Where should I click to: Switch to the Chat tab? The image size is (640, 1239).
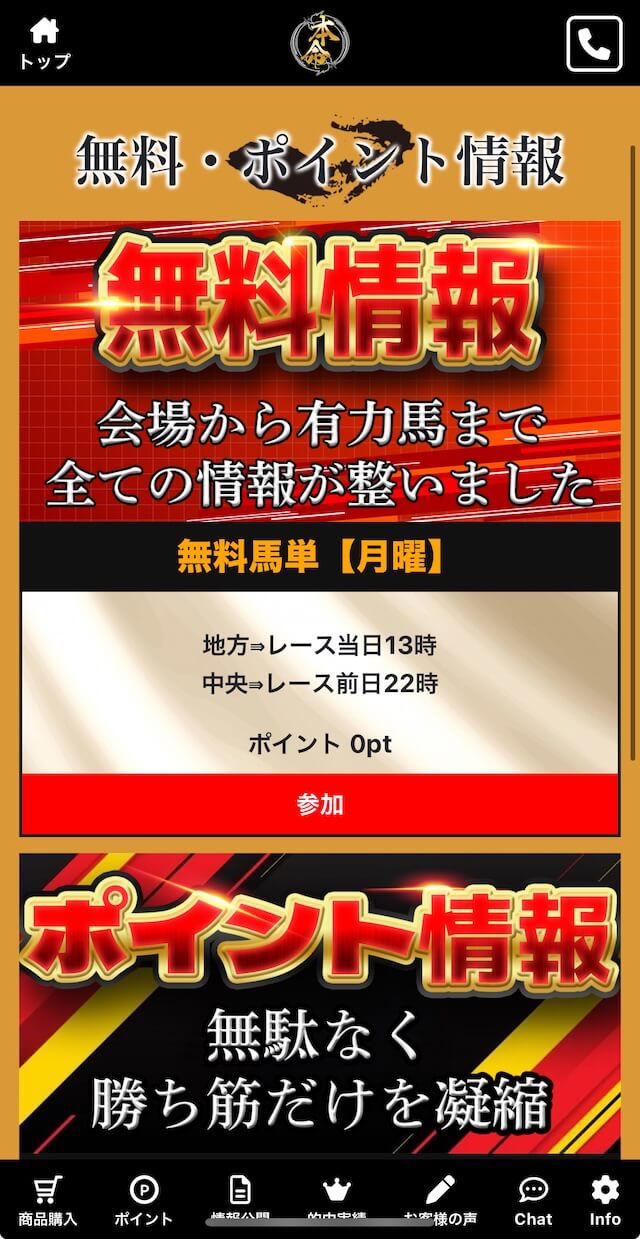click(533, 1200)
